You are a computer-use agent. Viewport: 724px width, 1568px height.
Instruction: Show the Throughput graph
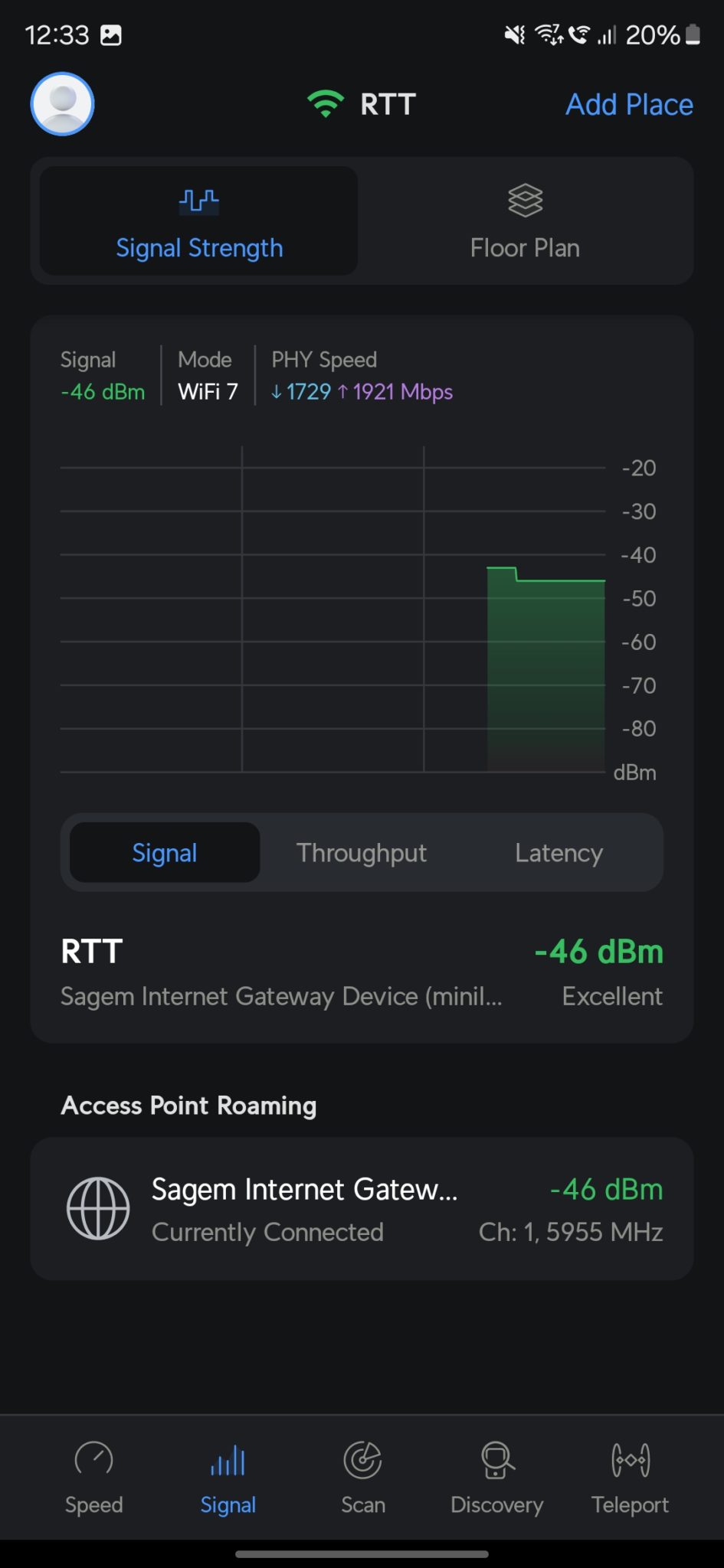coord(362,852)
